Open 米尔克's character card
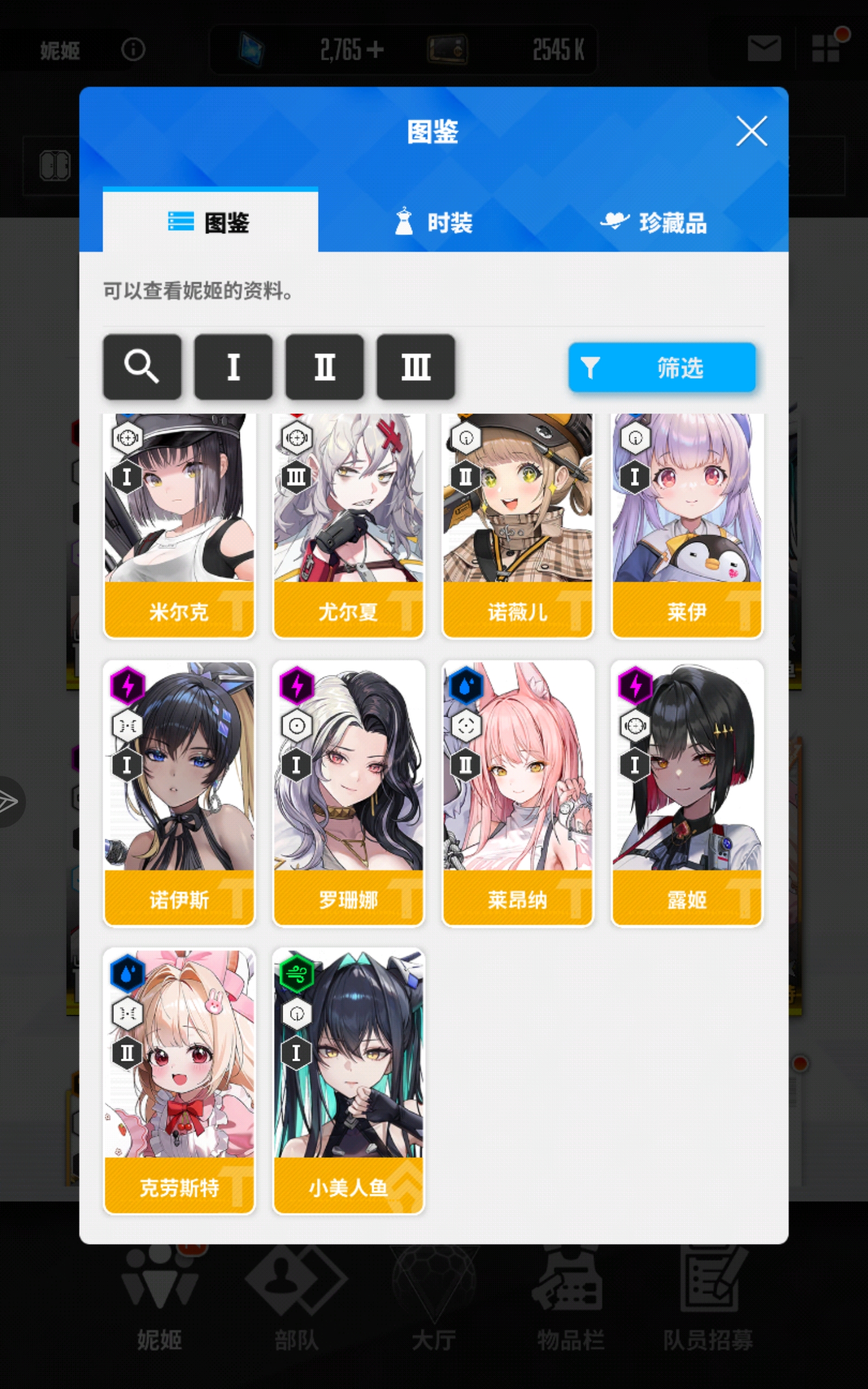 coord(179,525)
